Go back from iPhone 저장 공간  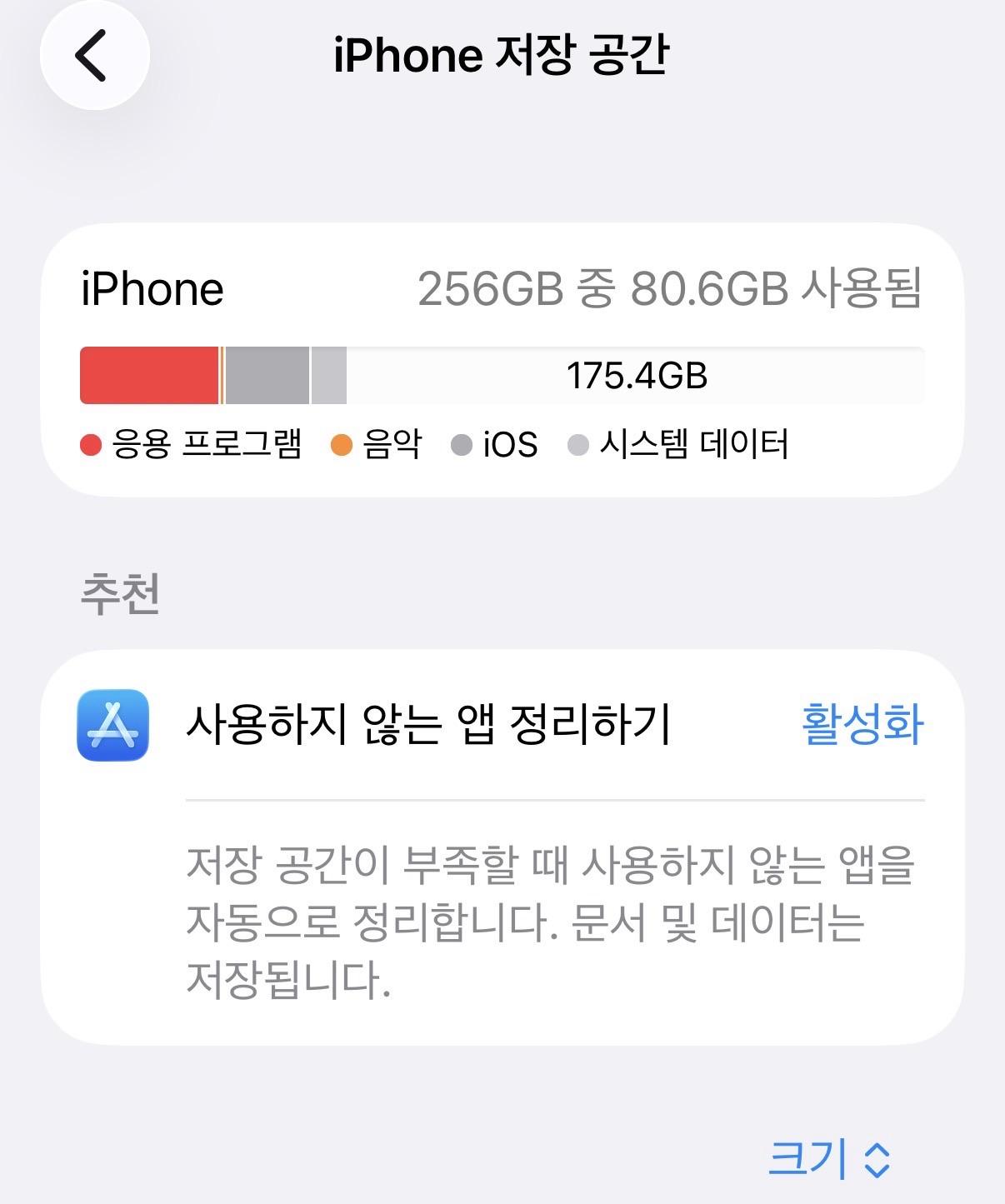pos(93,55)
